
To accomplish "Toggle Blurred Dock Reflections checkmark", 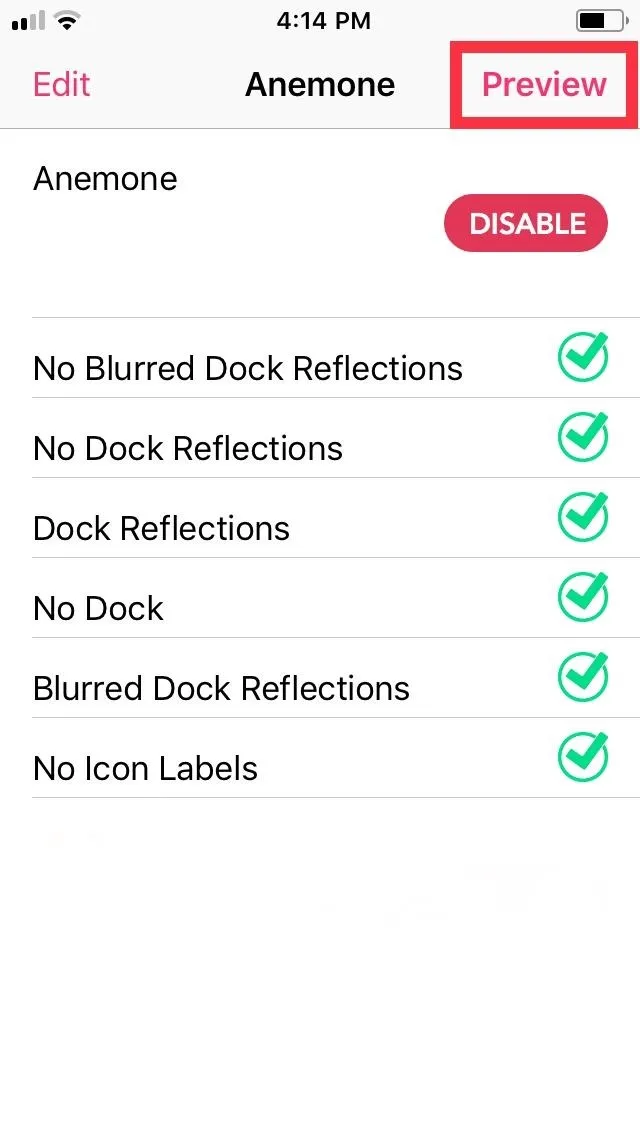I will pos(583,677).
